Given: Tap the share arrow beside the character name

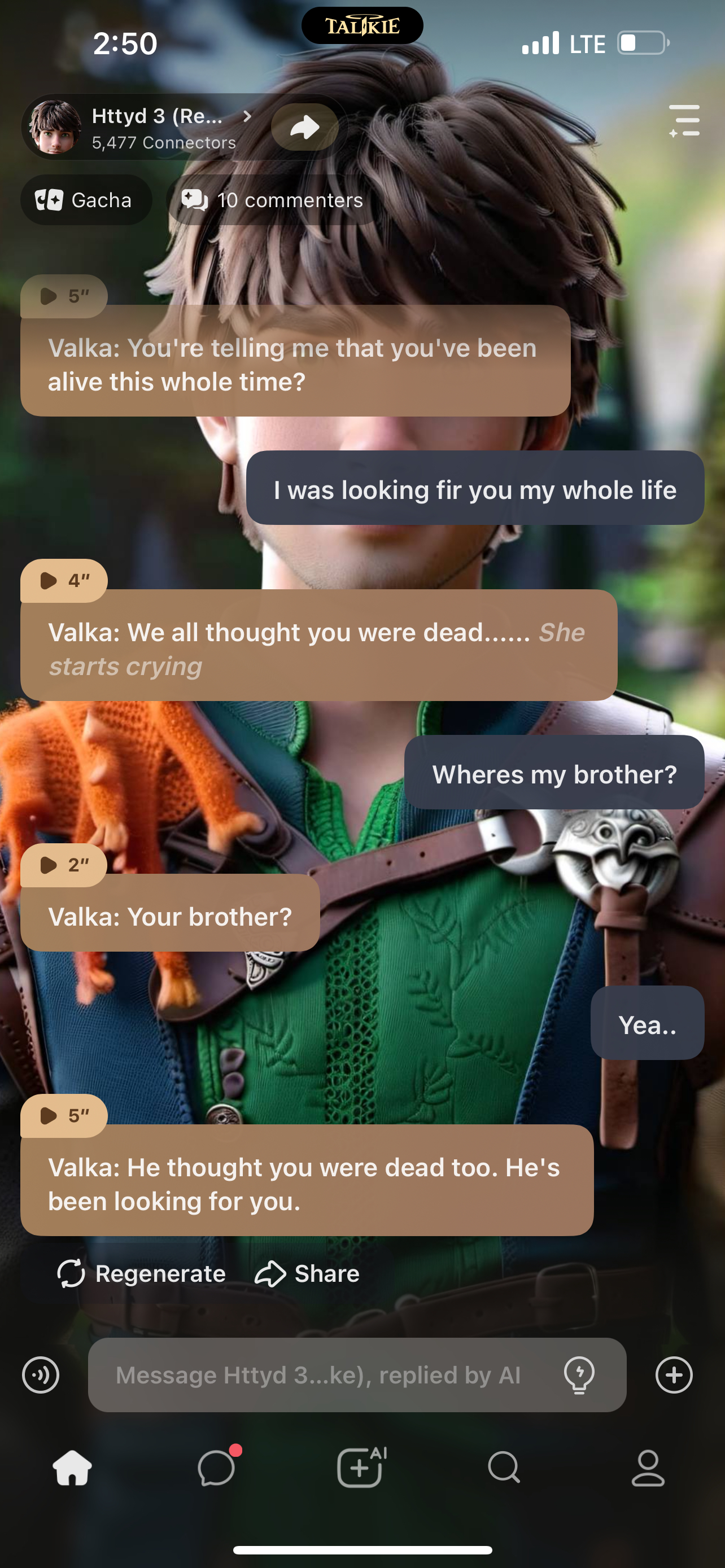Looking at the screenshot, I should pyautogui.click(x=304, y=127).
